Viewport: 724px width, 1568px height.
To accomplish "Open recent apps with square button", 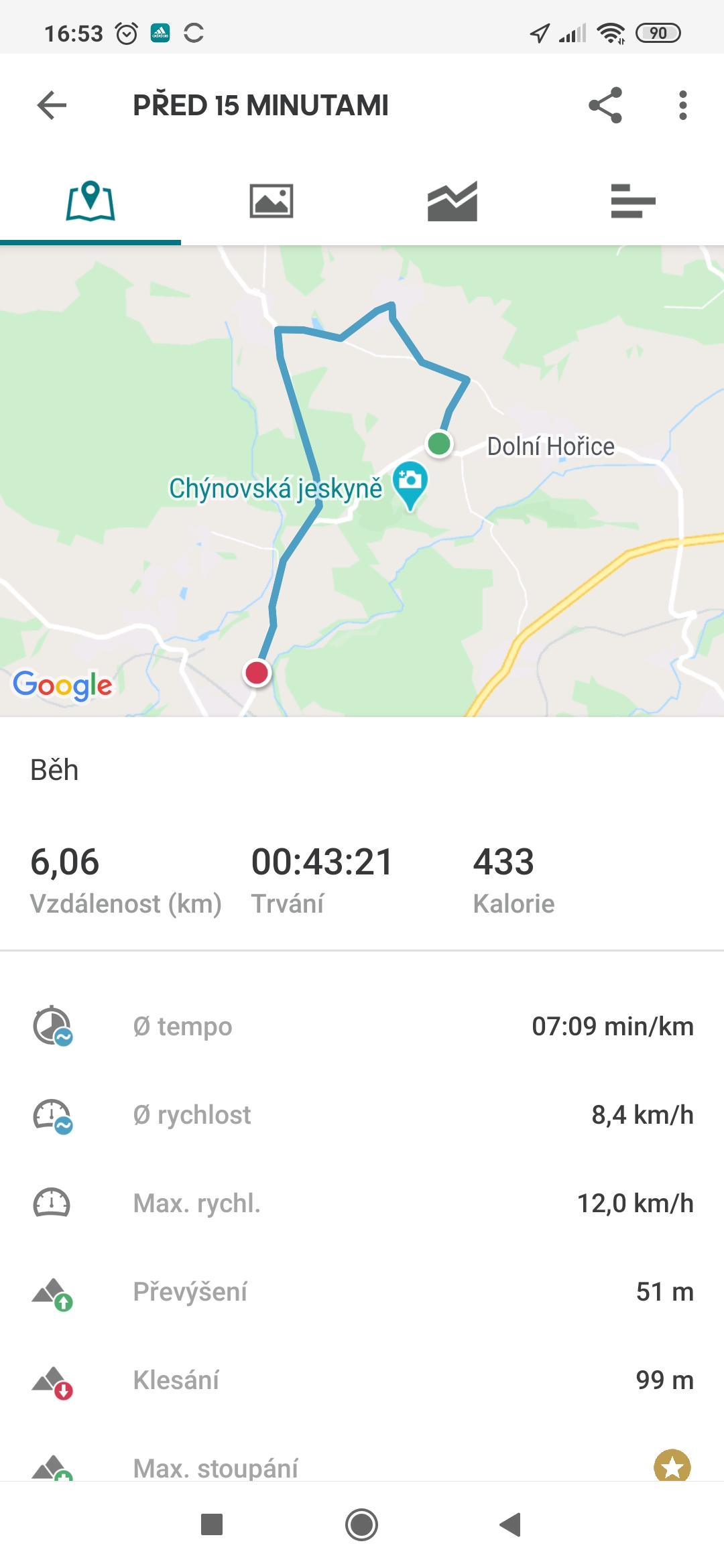I will point(212,1525).
